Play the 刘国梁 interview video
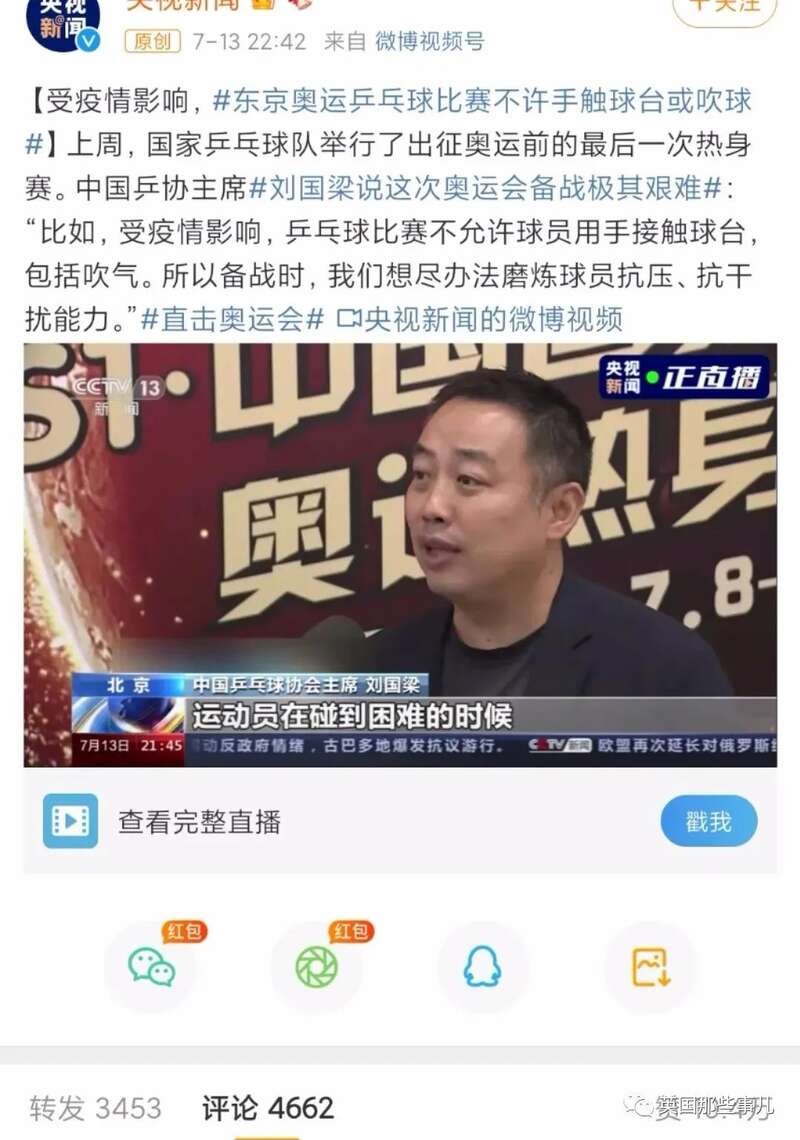Viewport: 800px width, 1140px height. pos(400,555)
